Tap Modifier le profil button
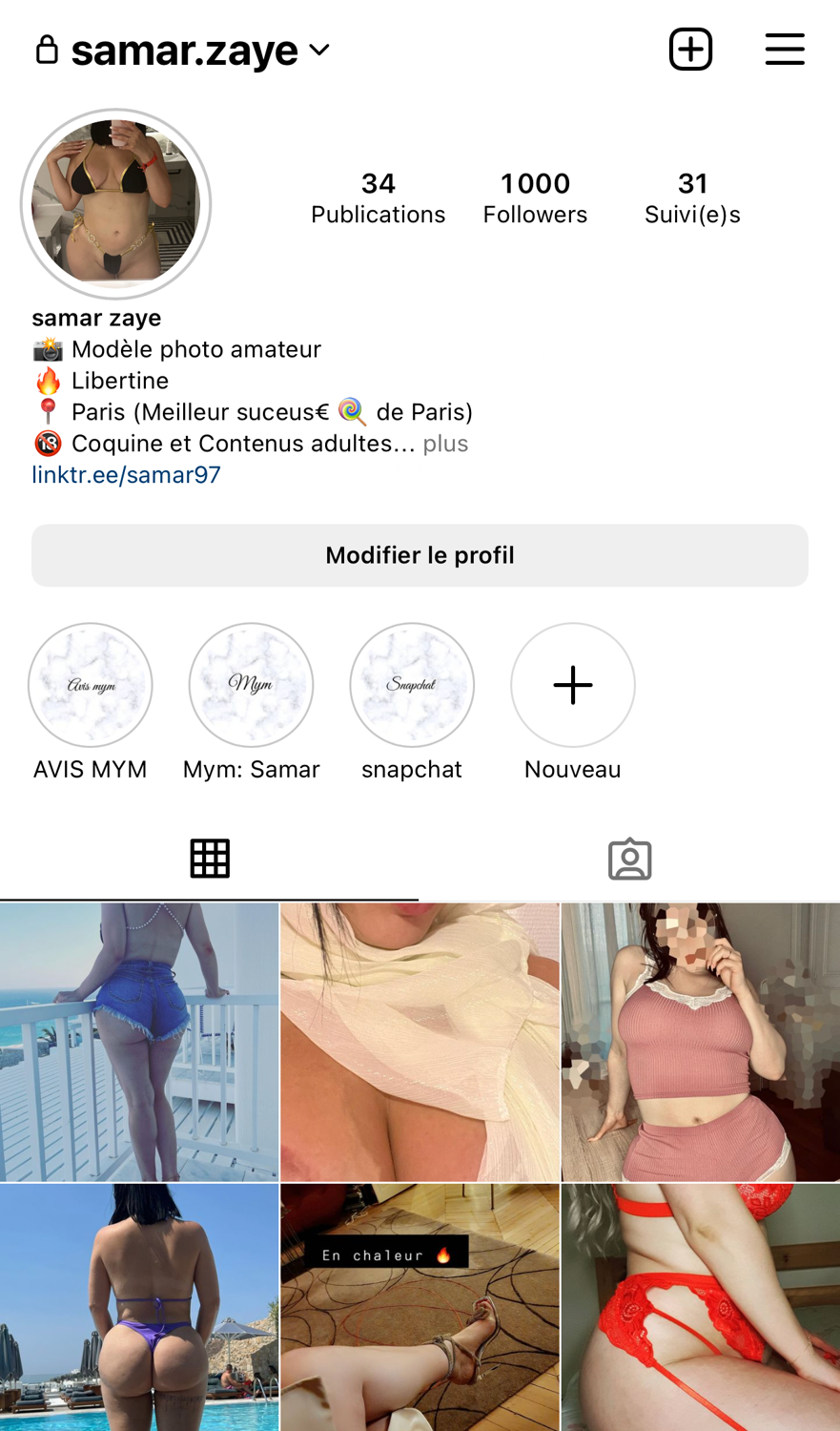 pos(420,555)
